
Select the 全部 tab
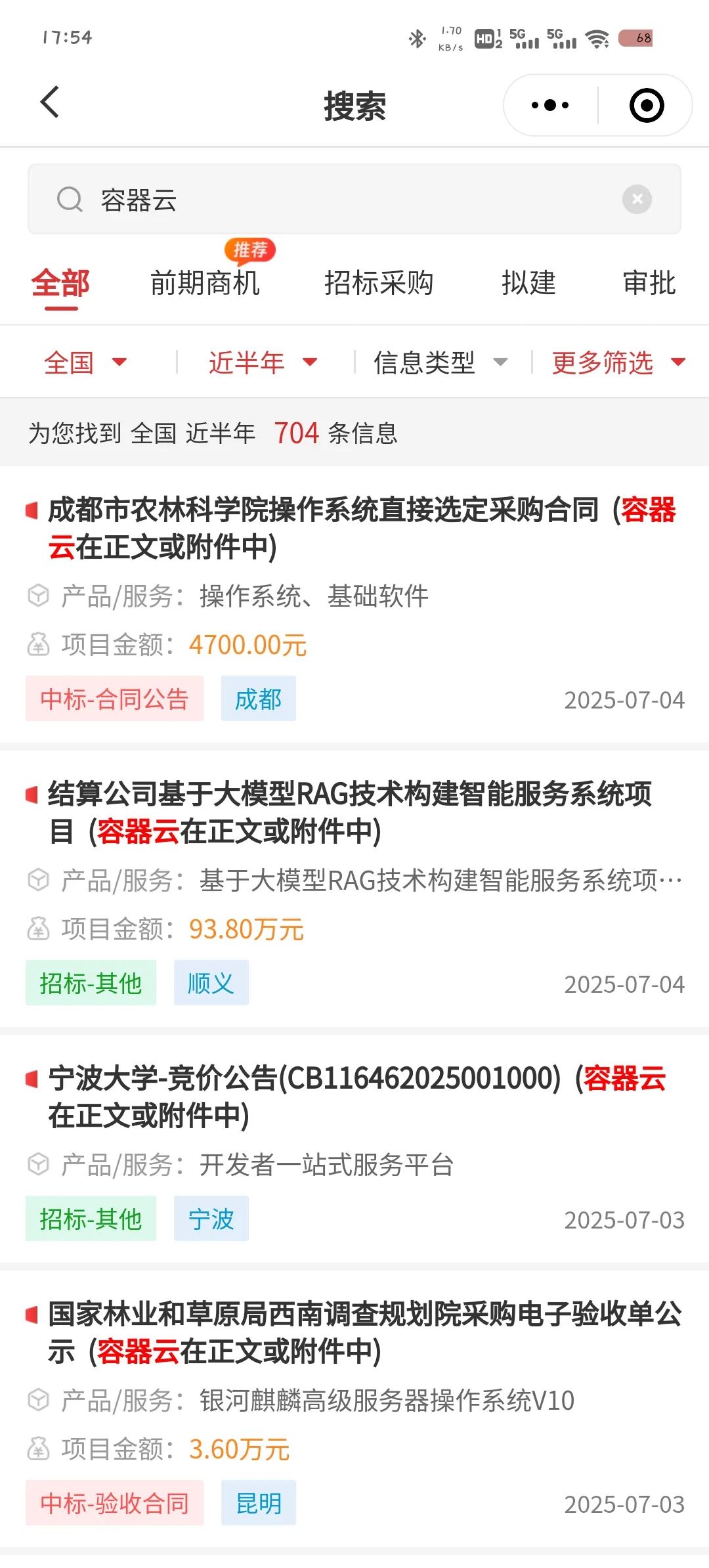(x=60, y=284)
